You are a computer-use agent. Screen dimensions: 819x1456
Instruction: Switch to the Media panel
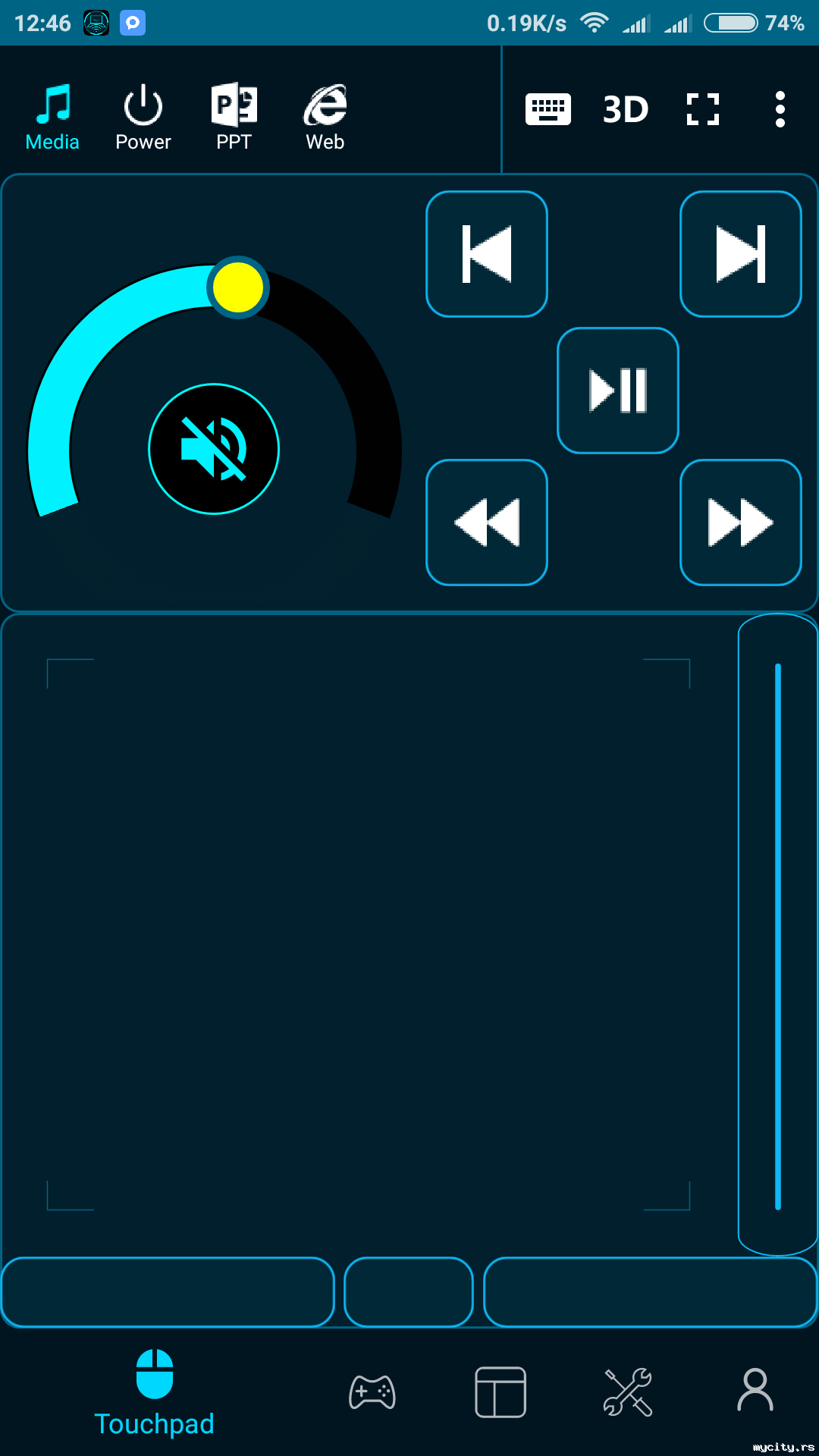pyautogui.click(x=52, y=118)
